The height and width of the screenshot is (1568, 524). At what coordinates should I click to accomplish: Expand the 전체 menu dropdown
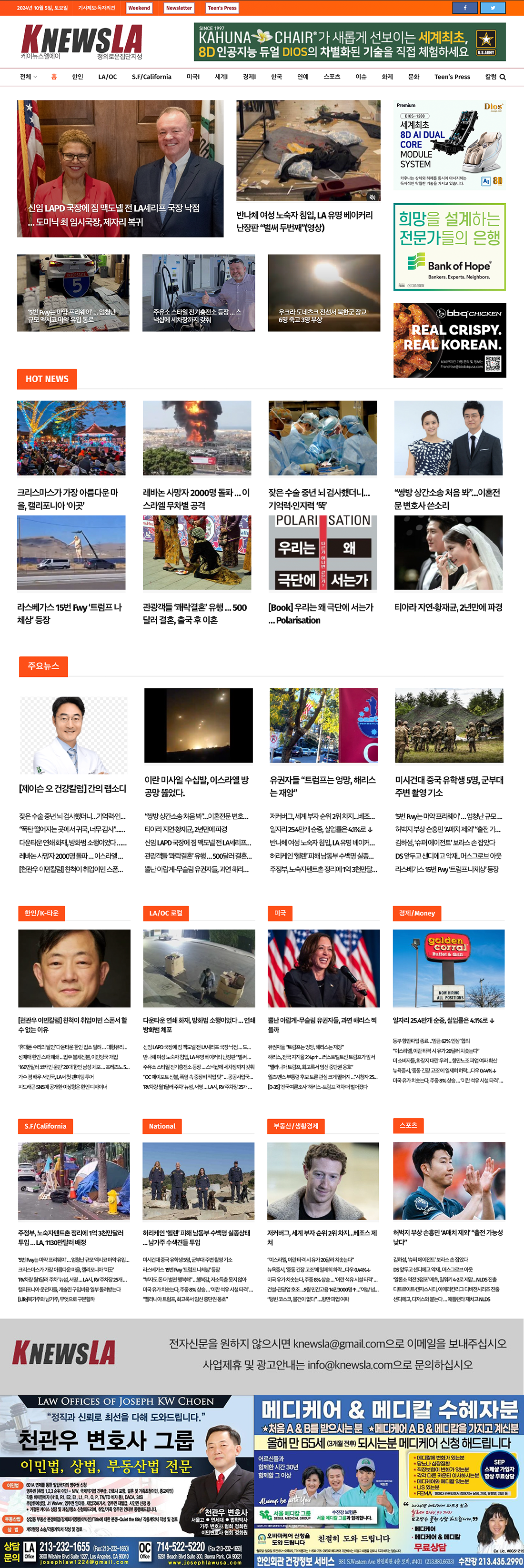pyautogui.click(x=28, y=77)
